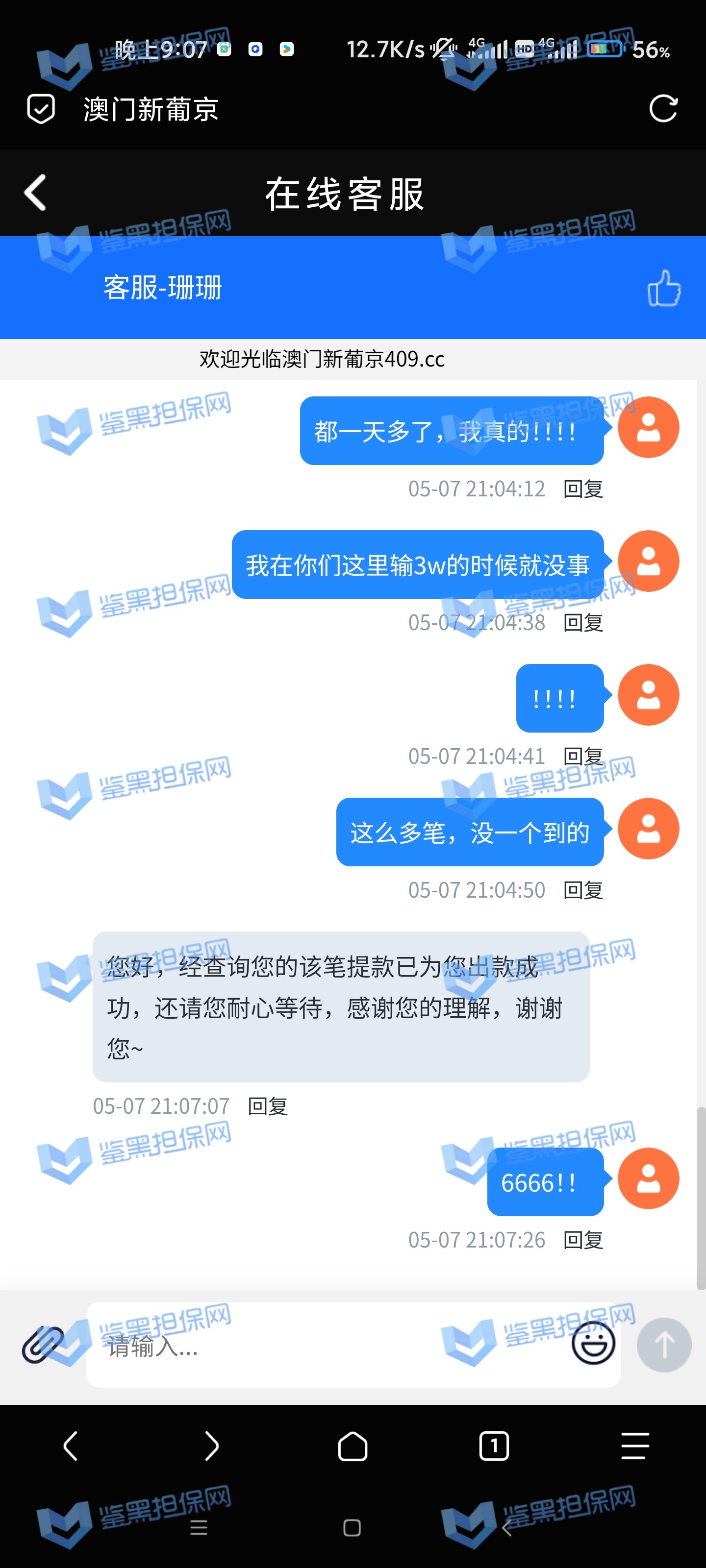Check site security via the shield icon
The height and width of the screenshot is (1568, 706).
[41, 109]
